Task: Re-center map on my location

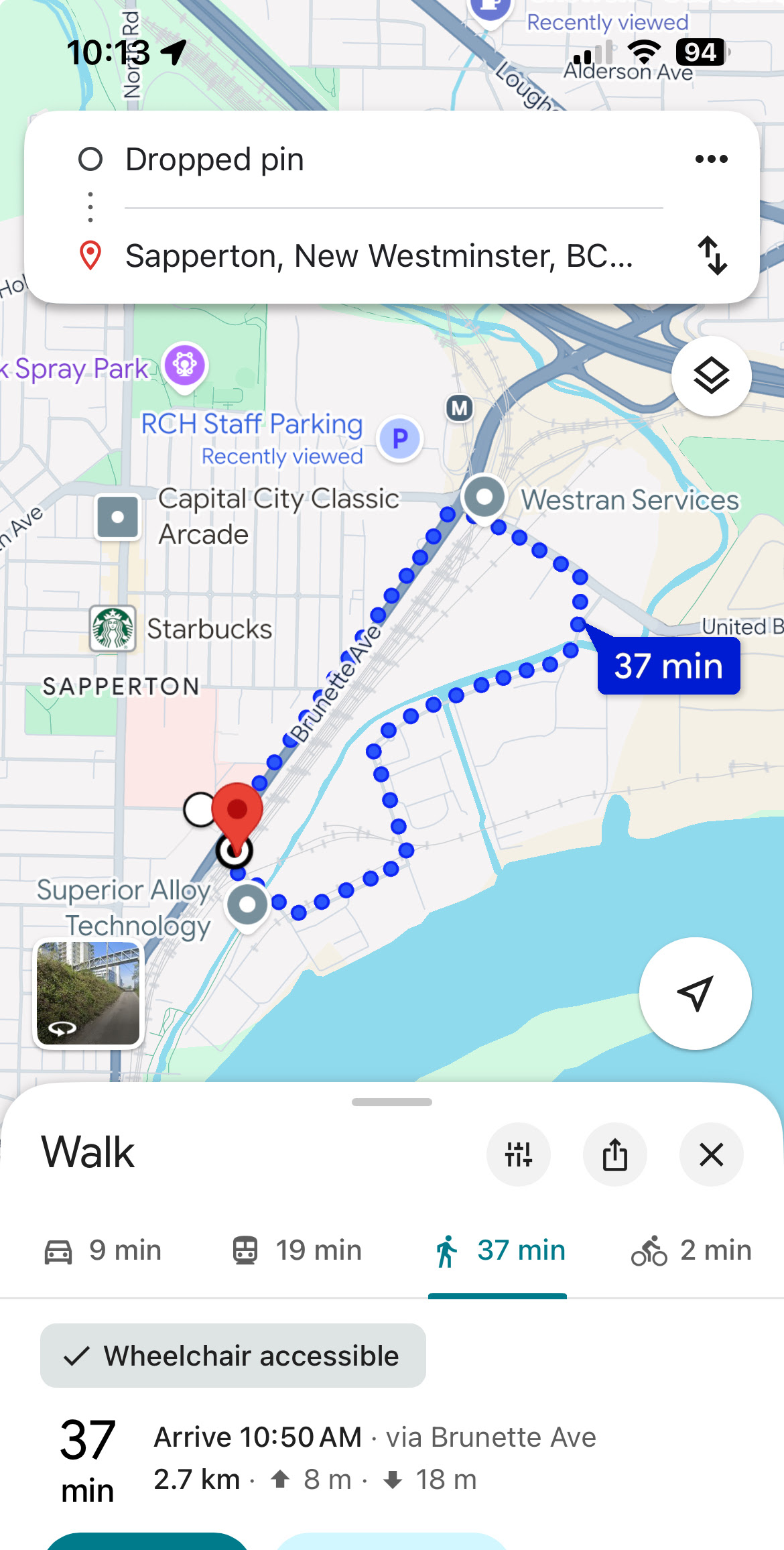Action: point(695,993)
